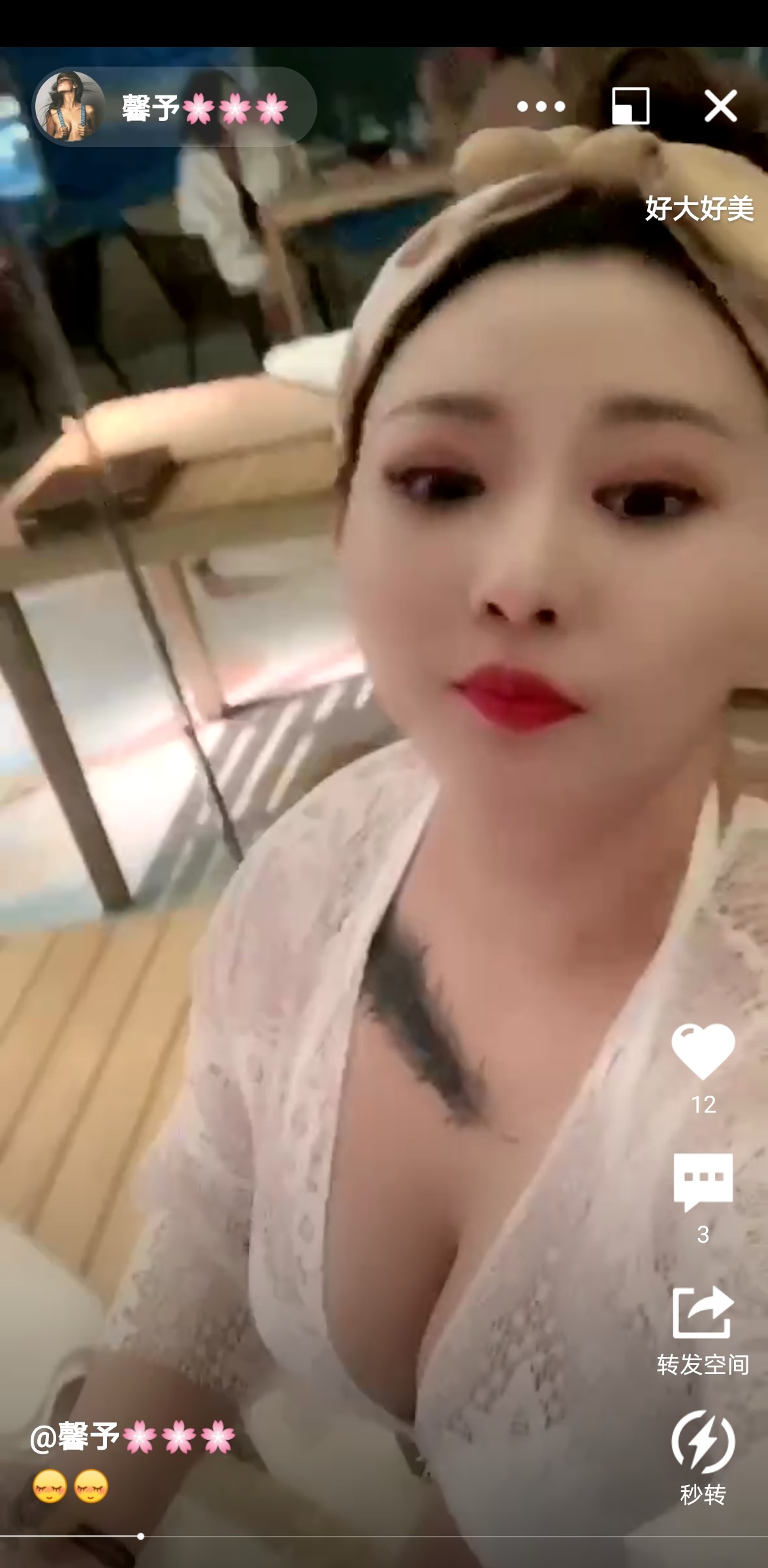Like this video with the heart

pyautogui.click(x=703, y=1051)
